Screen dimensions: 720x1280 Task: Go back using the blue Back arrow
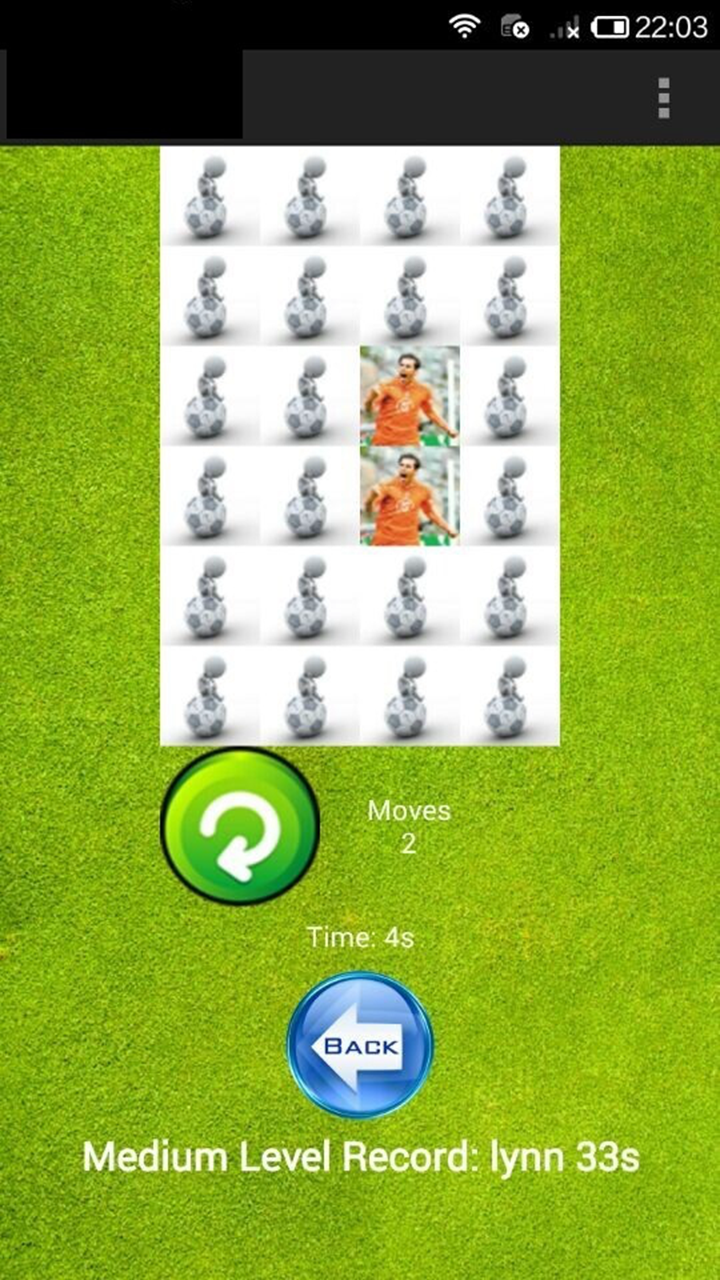(x=360, y=1045)
